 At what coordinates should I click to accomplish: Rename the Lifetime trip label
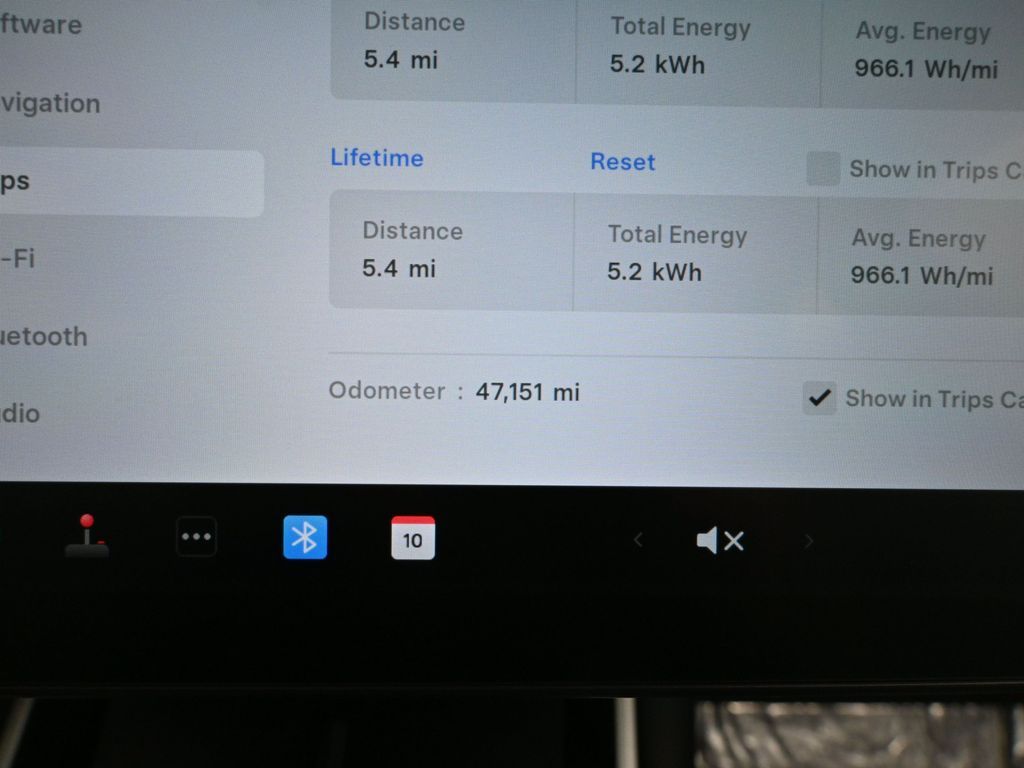click(x=377, y=158)
